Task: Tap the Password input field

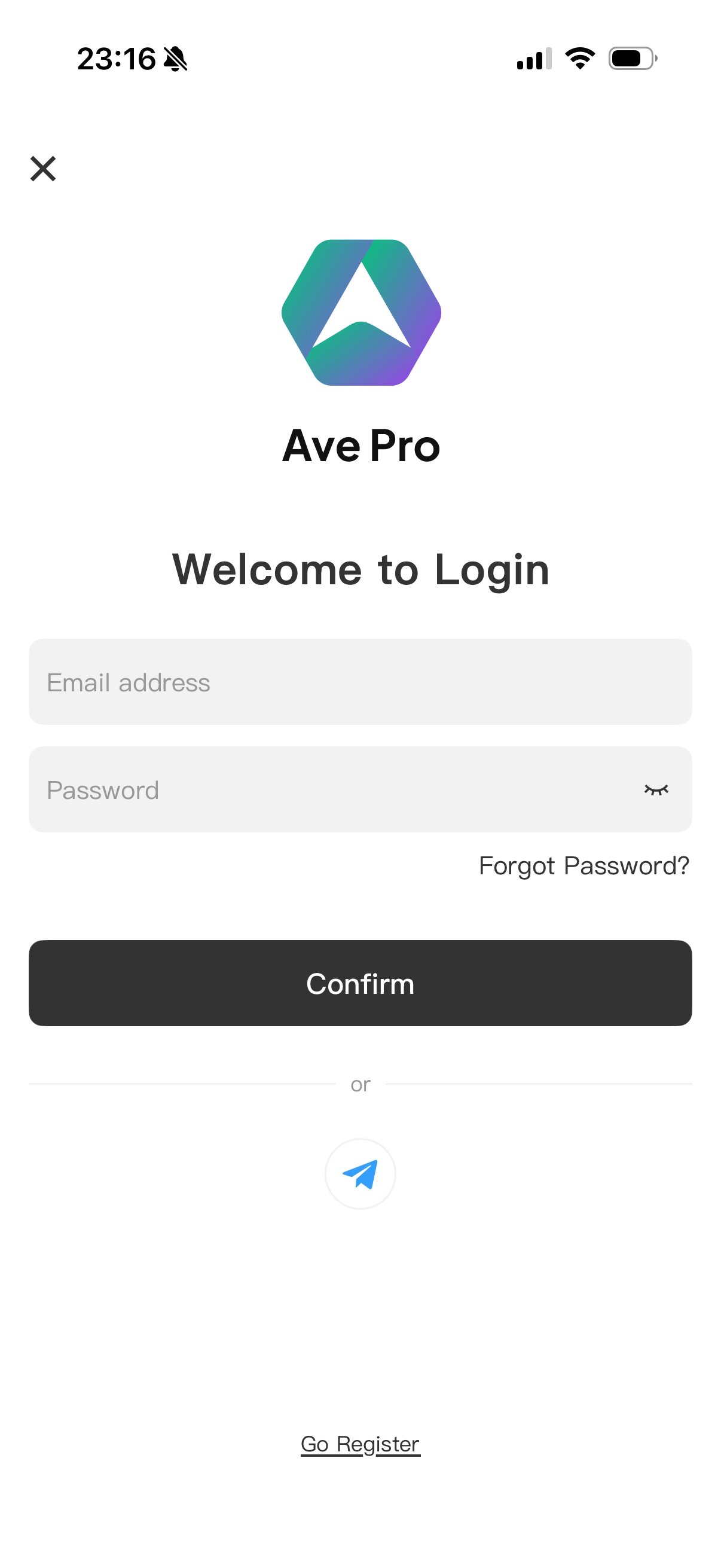Action: coord(329,789)
